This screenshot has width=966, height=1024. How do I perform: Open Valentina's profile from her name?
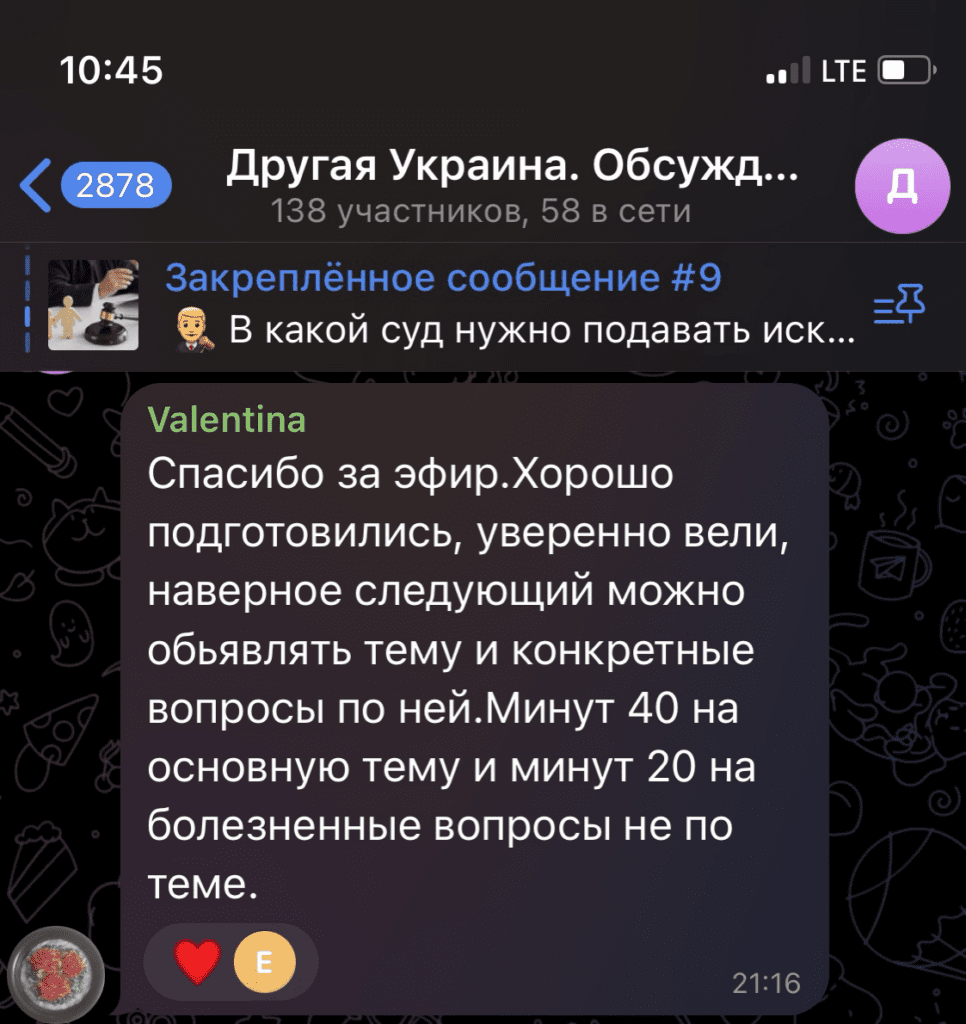(226, 419)
